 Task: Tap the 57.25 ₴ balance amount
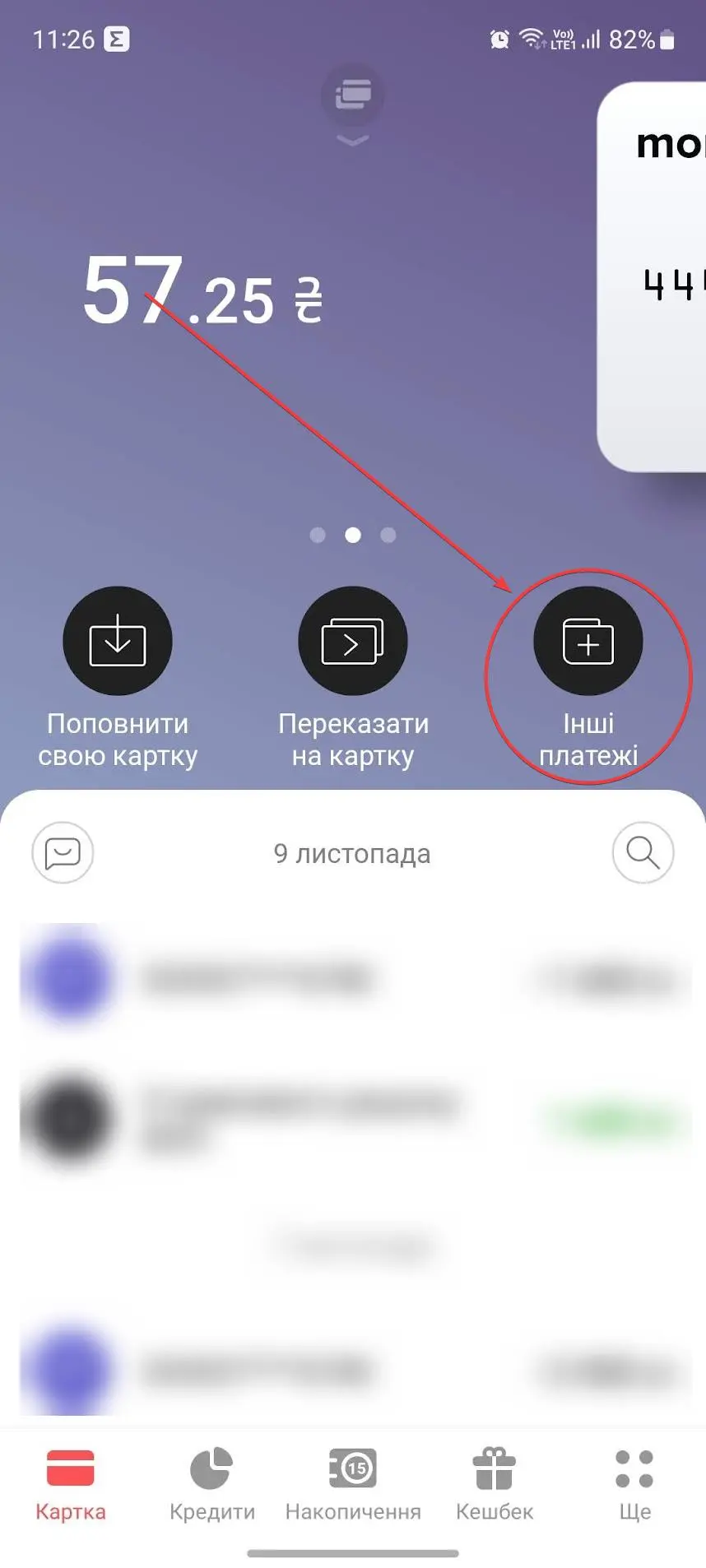click(x=202, y=292)
